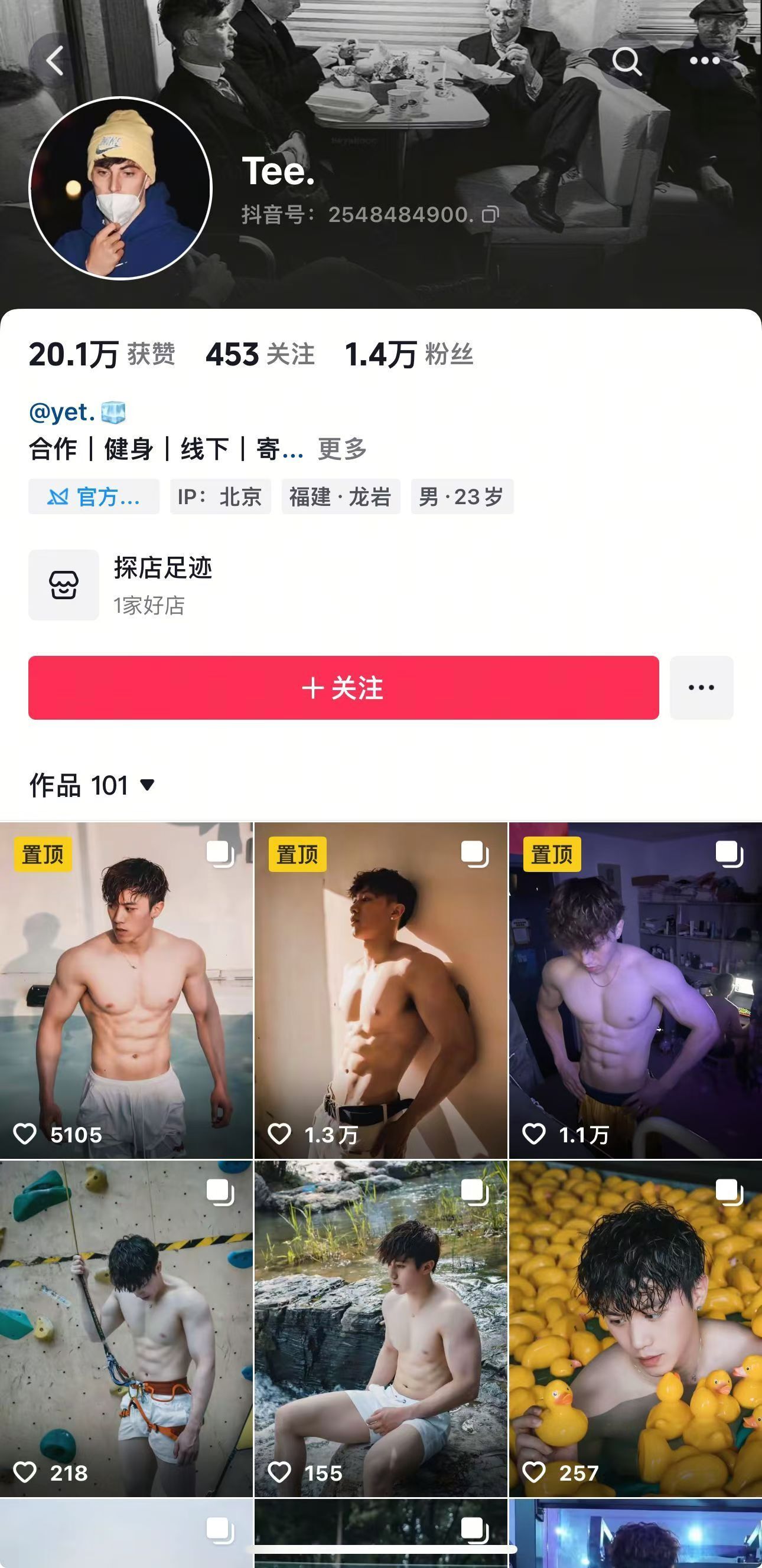Copy the Douyin ID number
Image resolution: width=762 pixels, height=1568 pixels.
pos(490,214)
